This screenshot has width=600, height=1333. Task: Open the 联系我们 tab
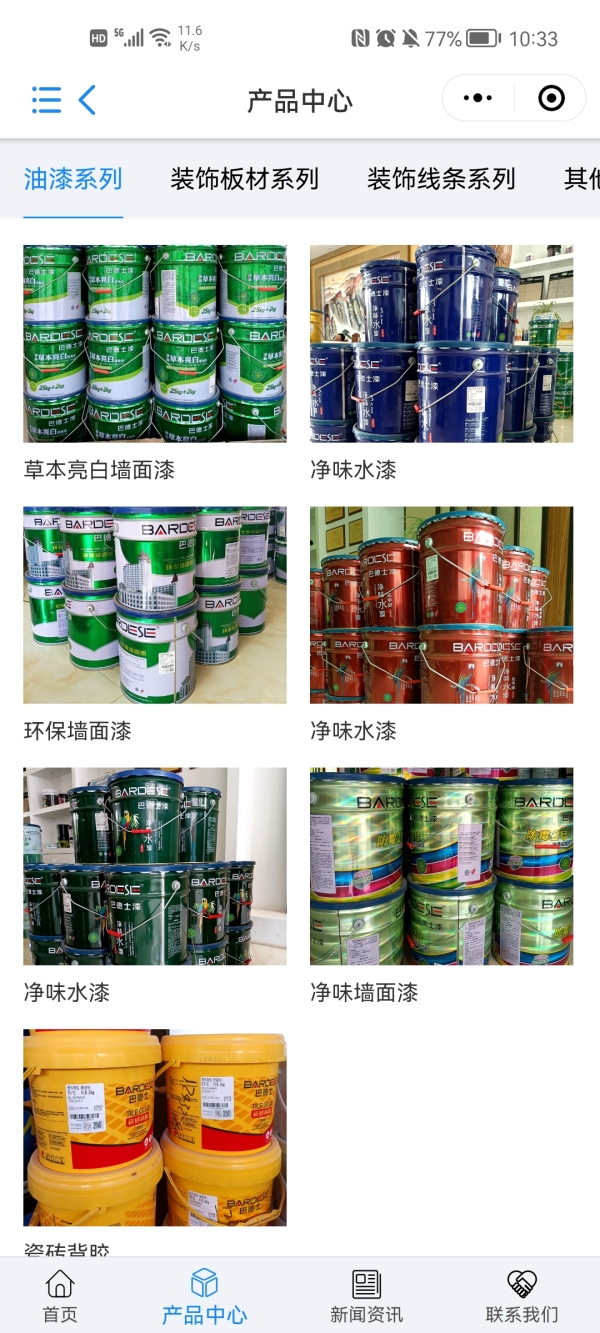pyautogui.click(x=522, y=1296)
